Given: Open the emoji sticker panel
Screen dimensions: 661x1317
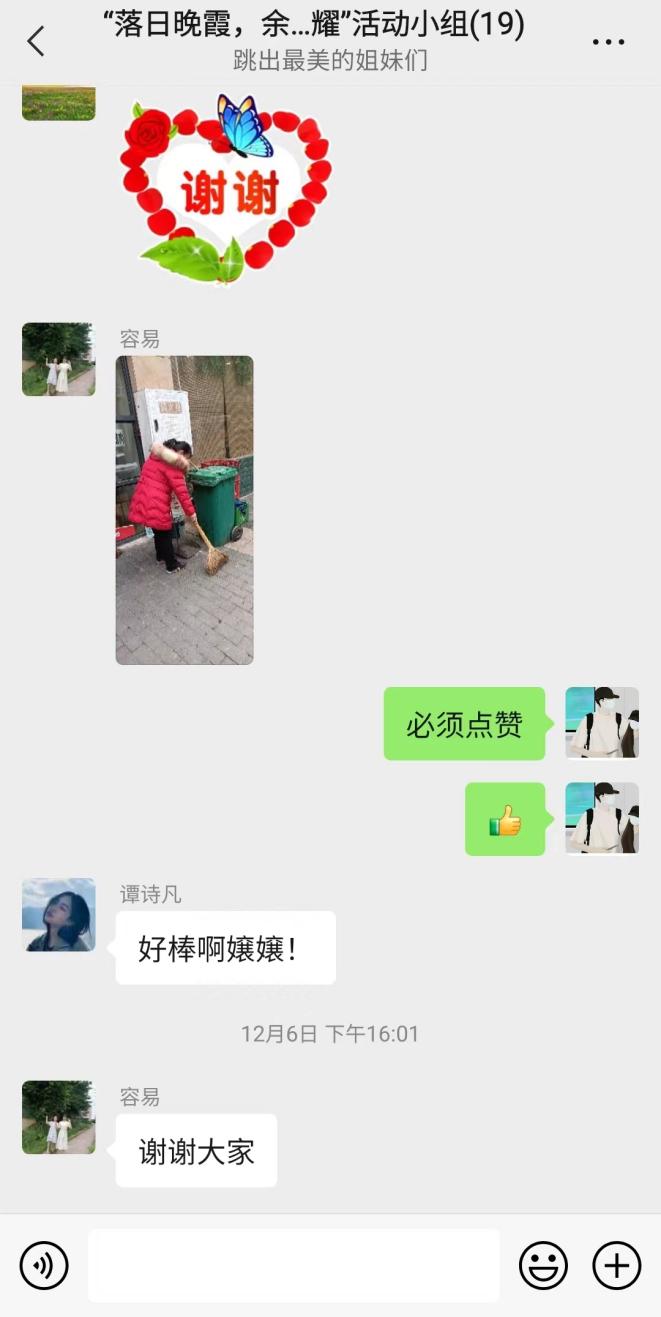Looking at the screenshot, I should [x=542, y=1265].
